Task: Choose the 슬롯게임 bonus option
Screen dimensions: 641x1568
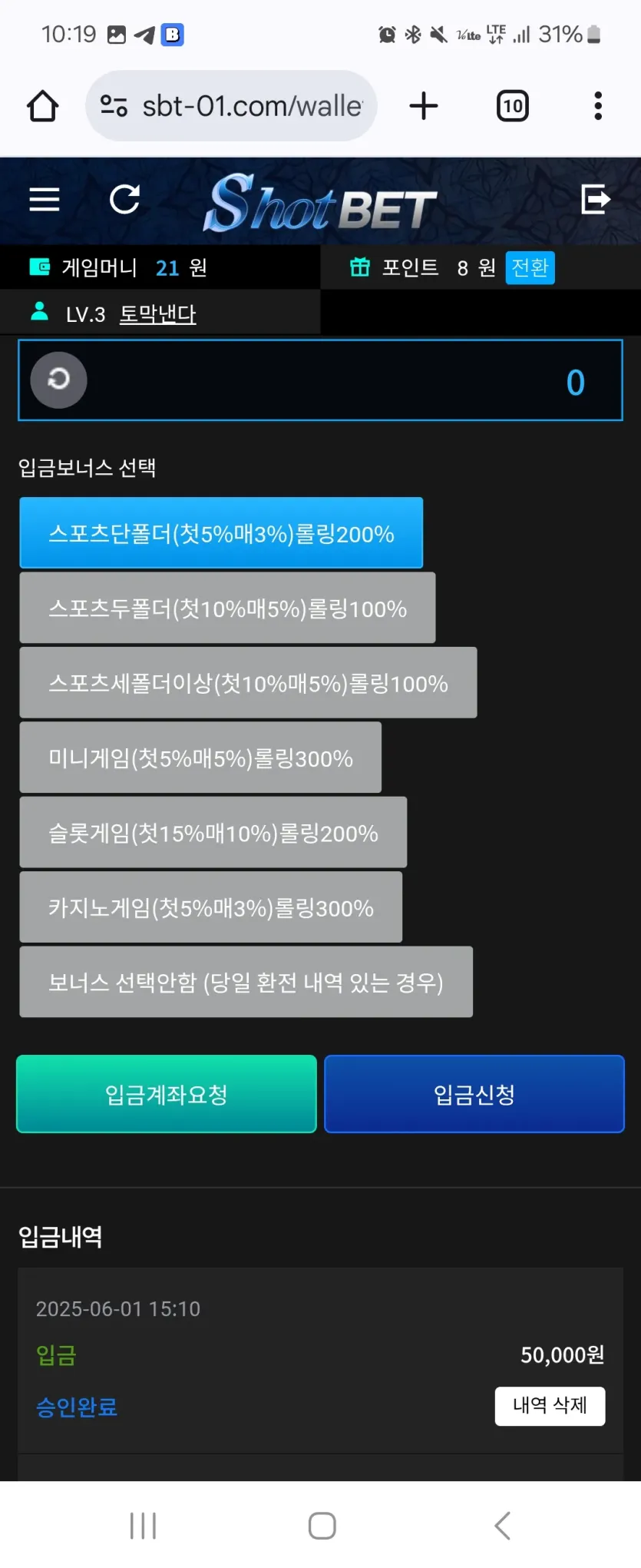Action: click(213, 833)
